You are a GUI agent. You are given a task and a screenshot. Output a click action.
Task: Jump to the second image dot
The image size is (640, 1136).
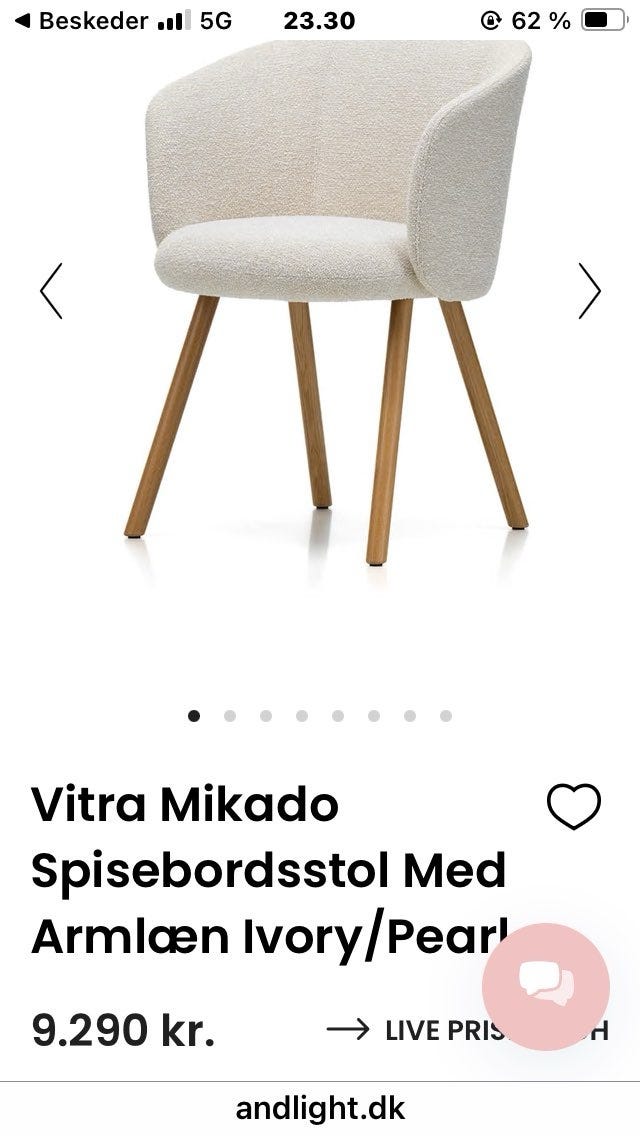230,716
